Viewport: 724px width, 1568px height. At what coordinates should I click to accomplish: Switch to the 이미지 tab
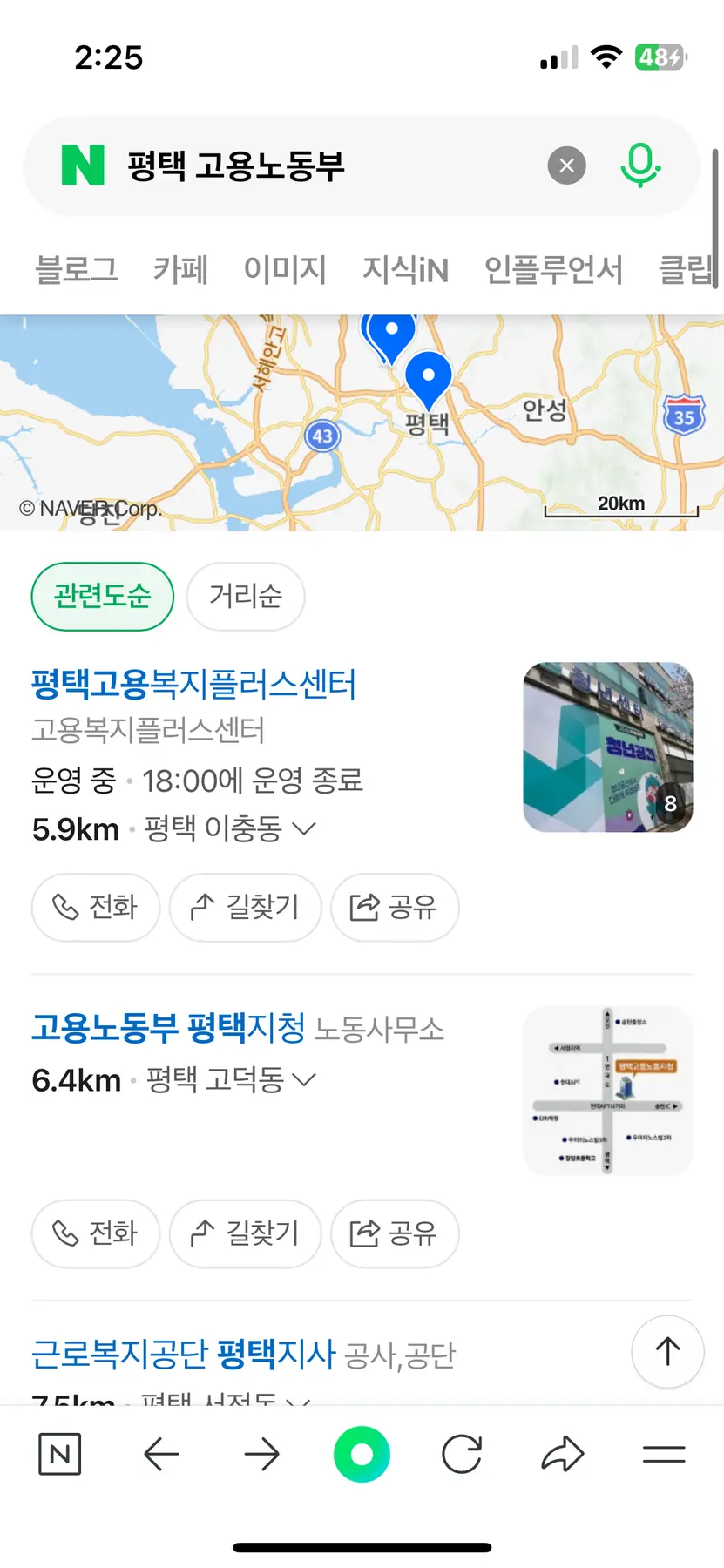[285, 269]
